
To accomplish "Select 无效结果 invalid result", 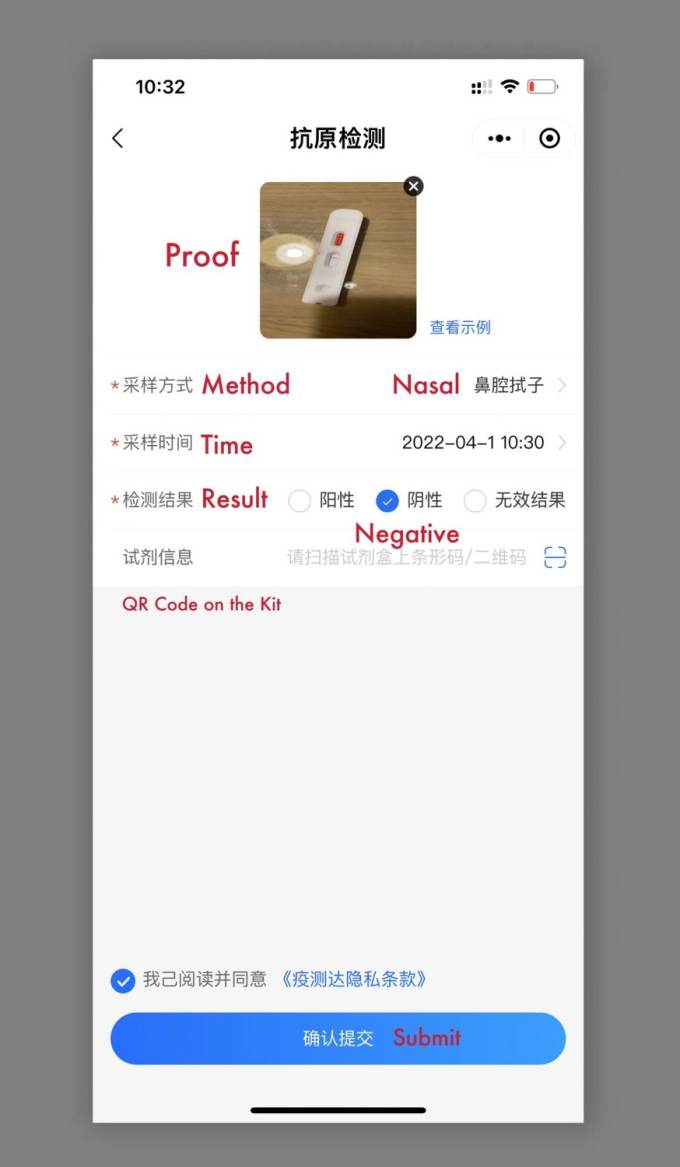I will pyautogui.click(x=475, y=501).
